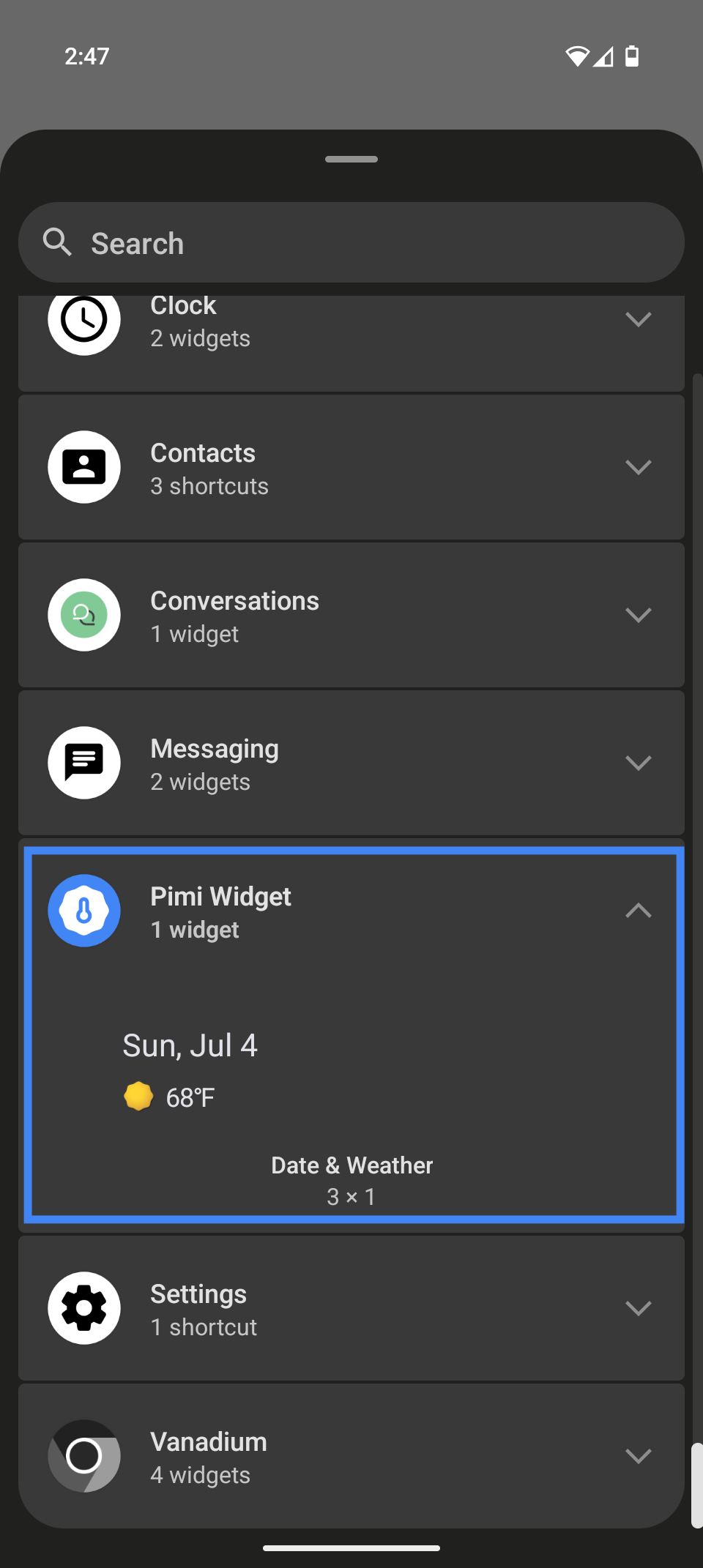
Task: Expand the Clock widgets section
Action: (638, 320)
